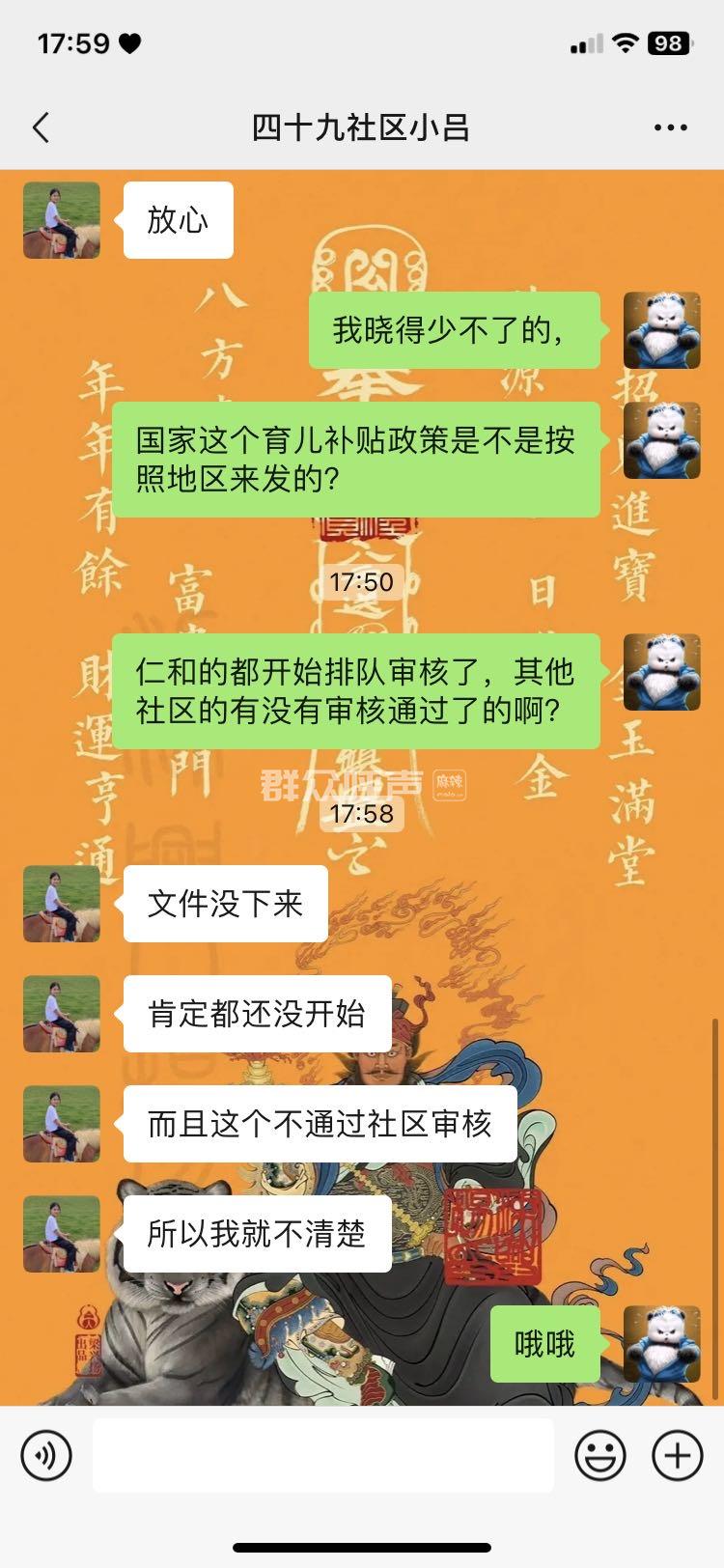Switch to voice message input
This screenshot has width=724, height=1568.
(46, 1455)
